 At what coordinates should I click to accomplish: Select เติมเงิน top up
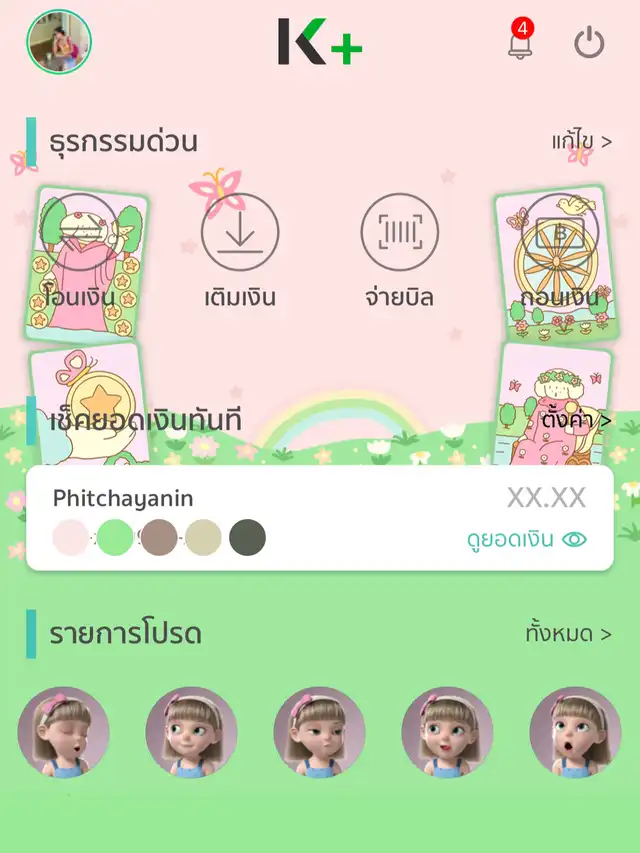pos(240,252)
